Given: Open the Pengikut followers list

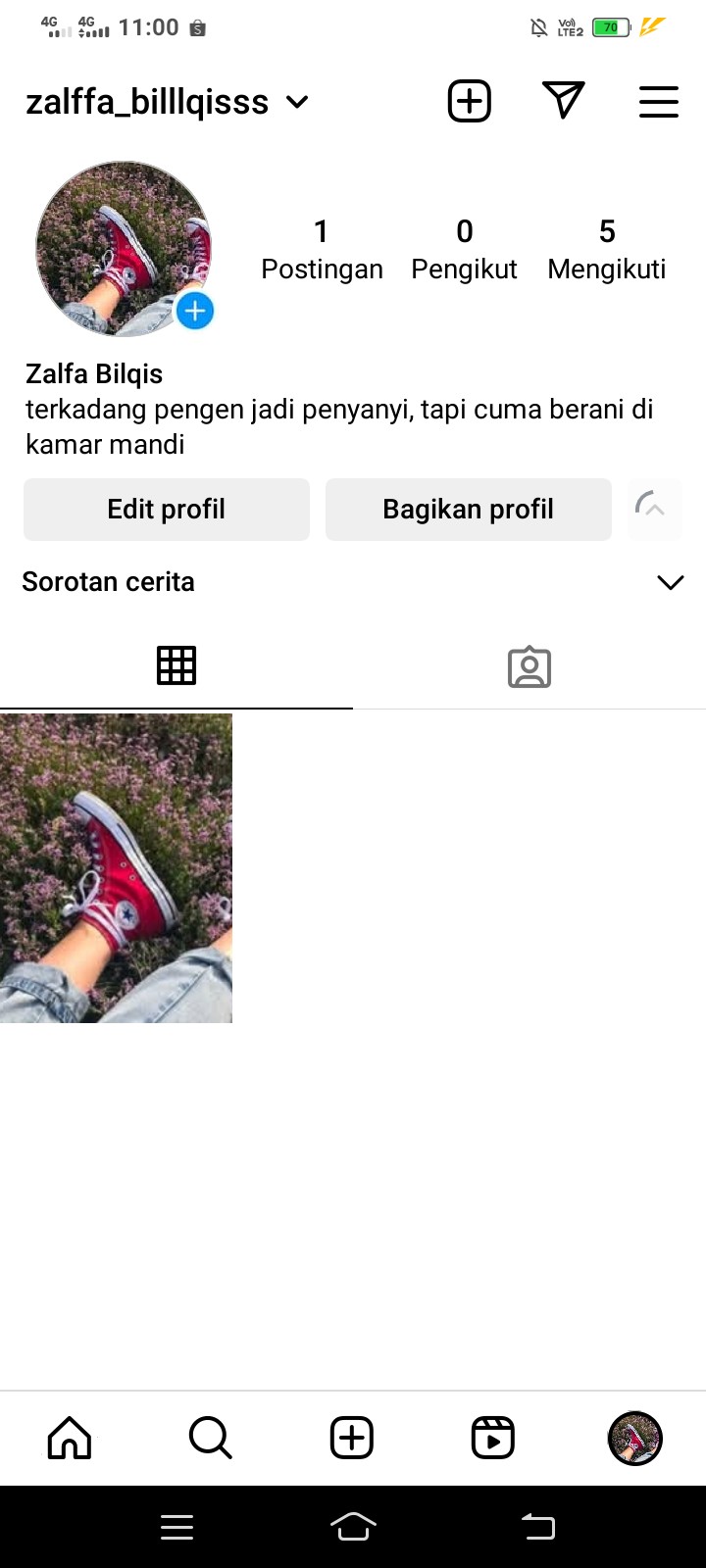Looking at the screenshot, I should (x=464, y=250).
